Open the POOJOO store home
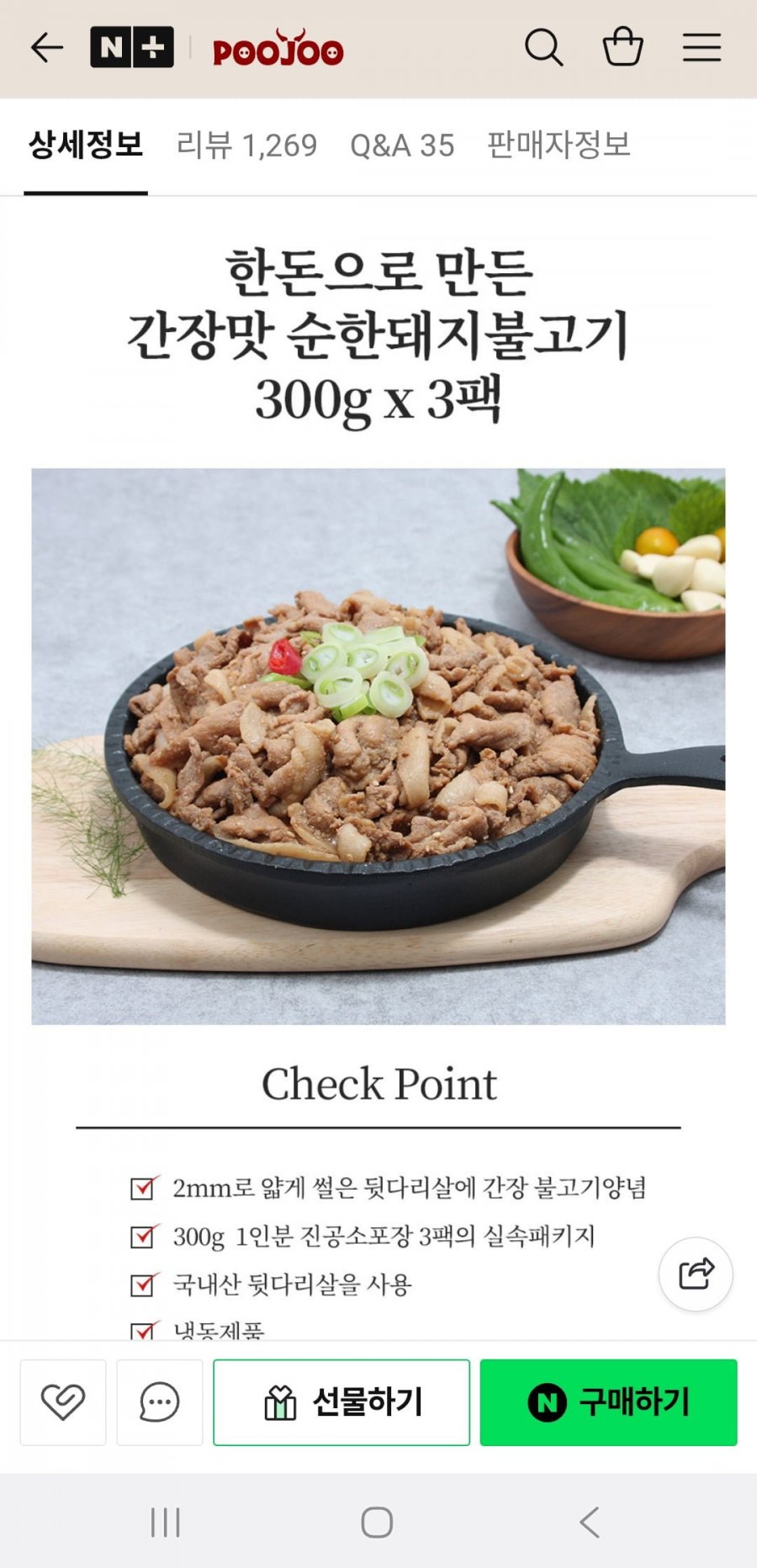Screen dimensions: 757x1568 click(x=278, y=50)
